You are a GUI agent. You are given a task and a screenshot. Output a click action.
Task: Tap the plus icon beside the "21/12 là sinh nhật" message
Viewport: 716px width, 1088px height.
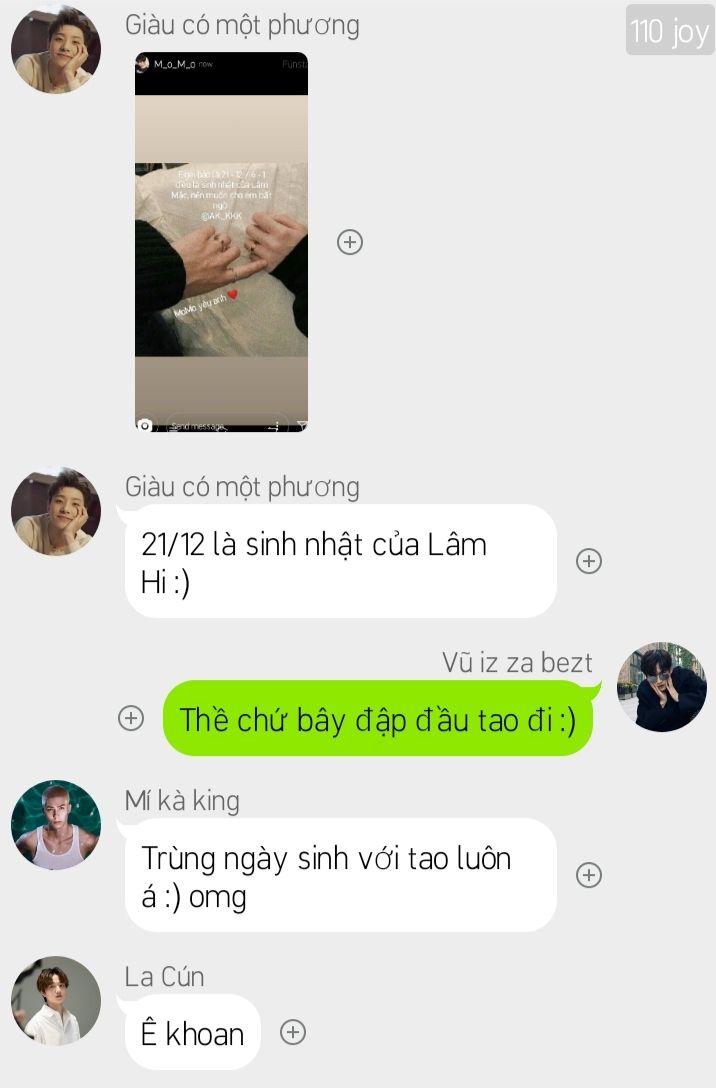(589, 561)
